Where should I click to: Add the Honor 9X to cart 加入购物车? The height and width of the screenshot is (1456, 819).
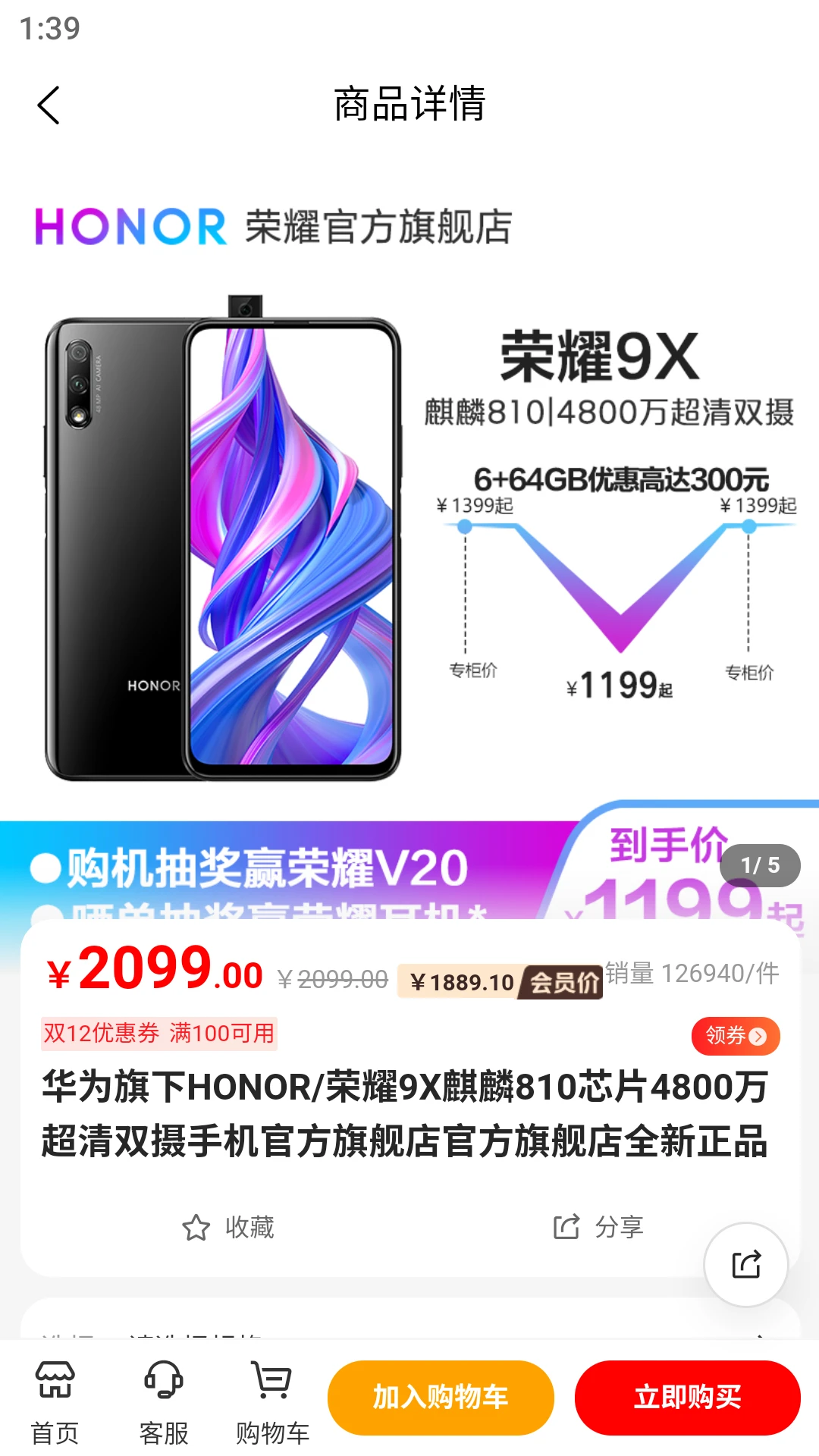point(441,1397)
